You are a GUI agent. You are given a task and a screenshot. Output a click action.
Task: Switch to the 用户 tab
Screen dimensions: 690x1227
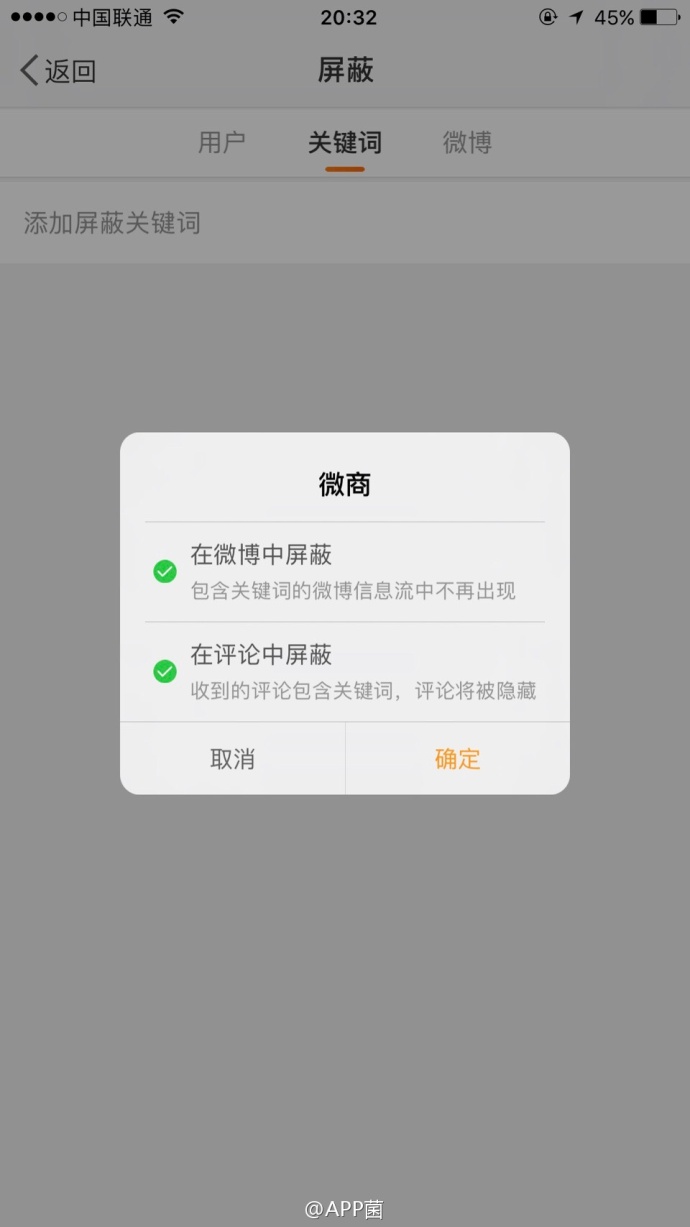[221, 143]
